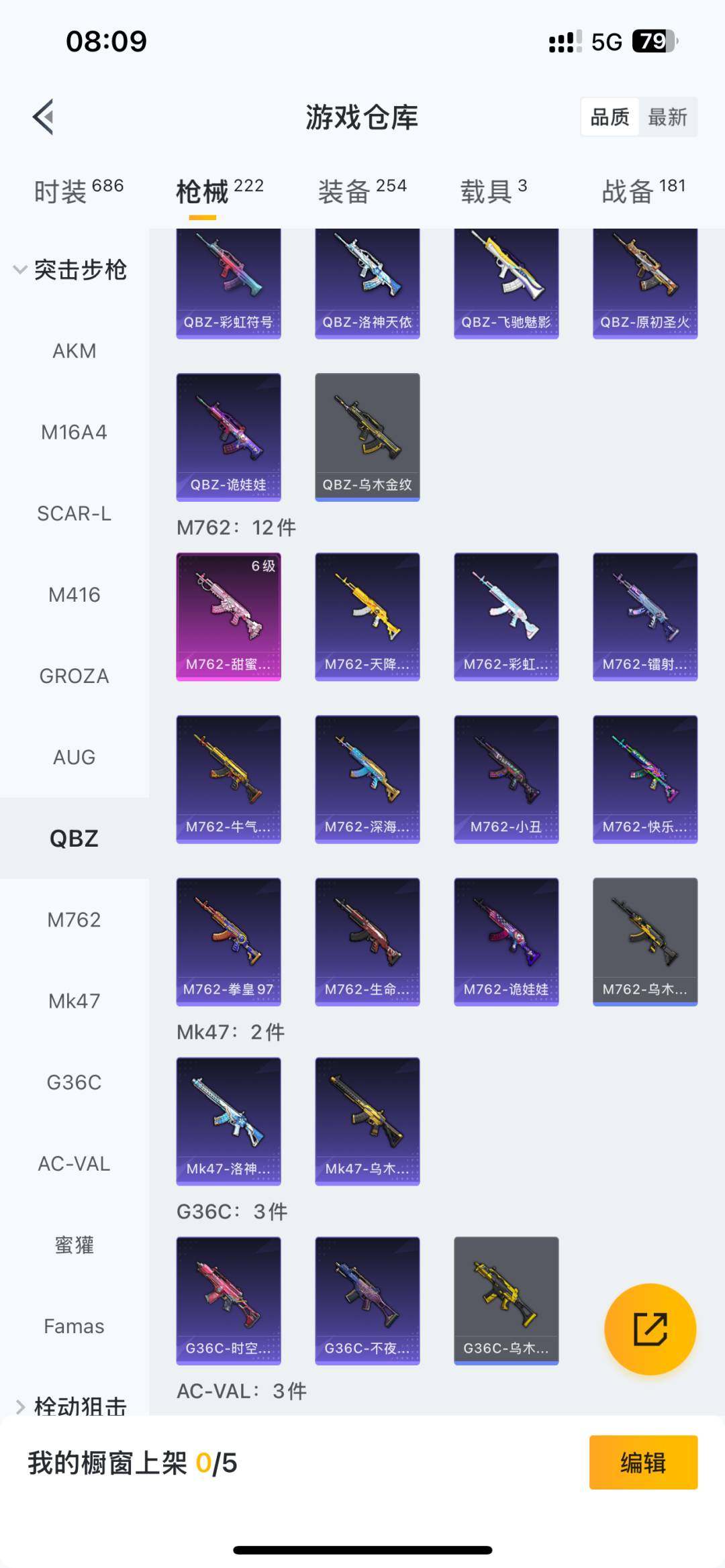Select AC-VAL in the sidebar
This screenshot has width=725, height=1568.
[x=75, y=1163]
